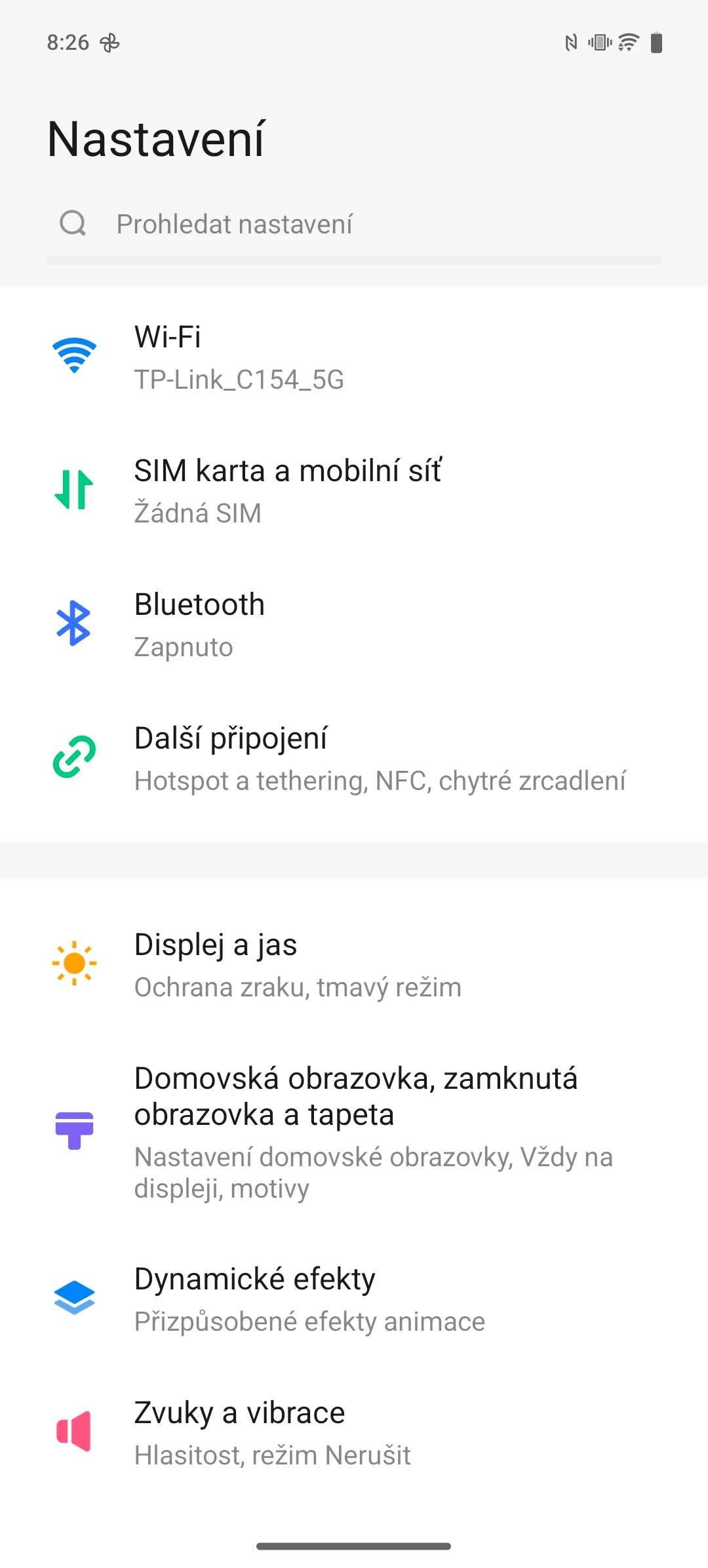Go to Zvuky a vibrace

[x=354, y=1433]
